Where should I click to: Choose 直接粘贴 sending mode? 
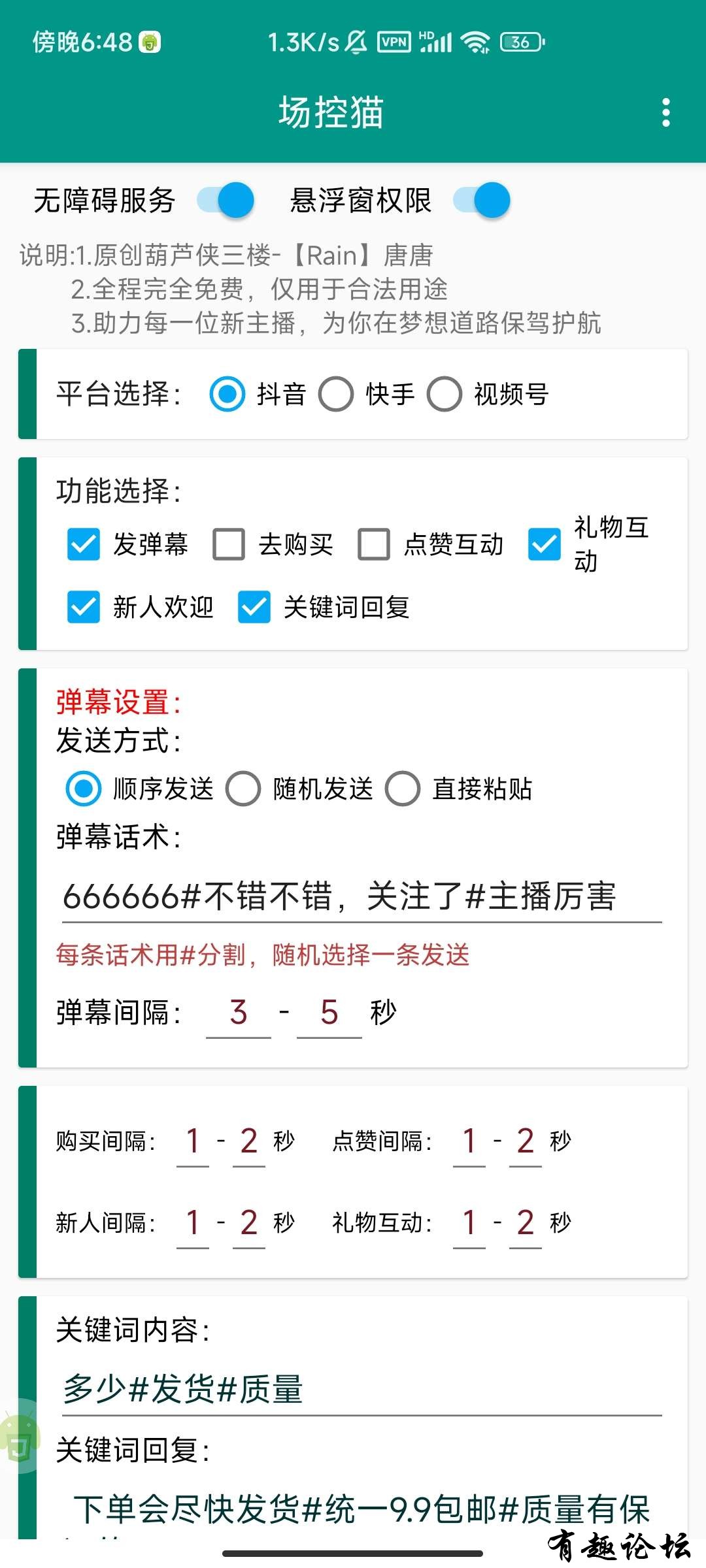tap(403, 789)
